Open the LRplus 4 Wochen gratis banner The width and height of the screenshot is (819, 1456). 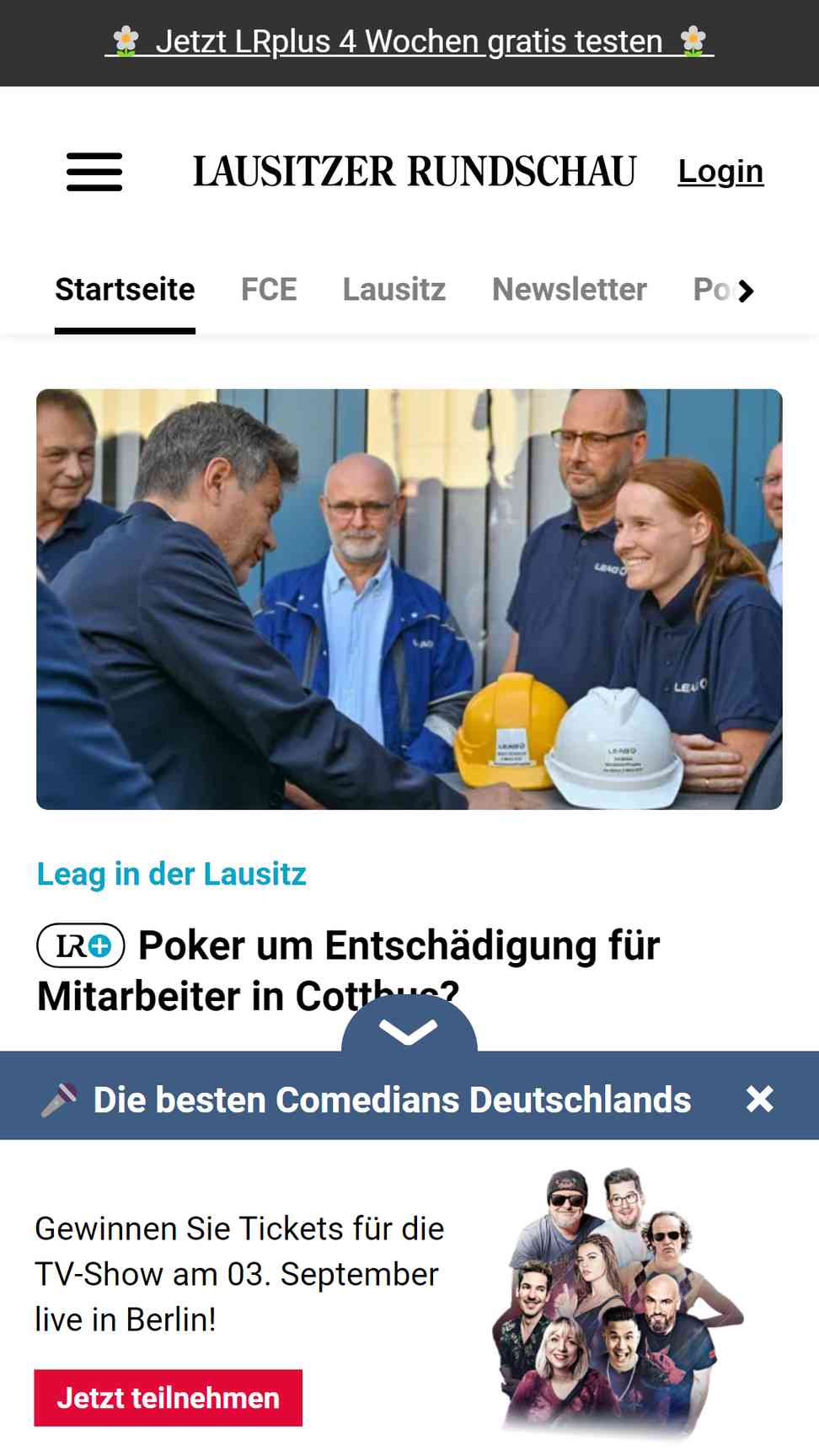409,41
